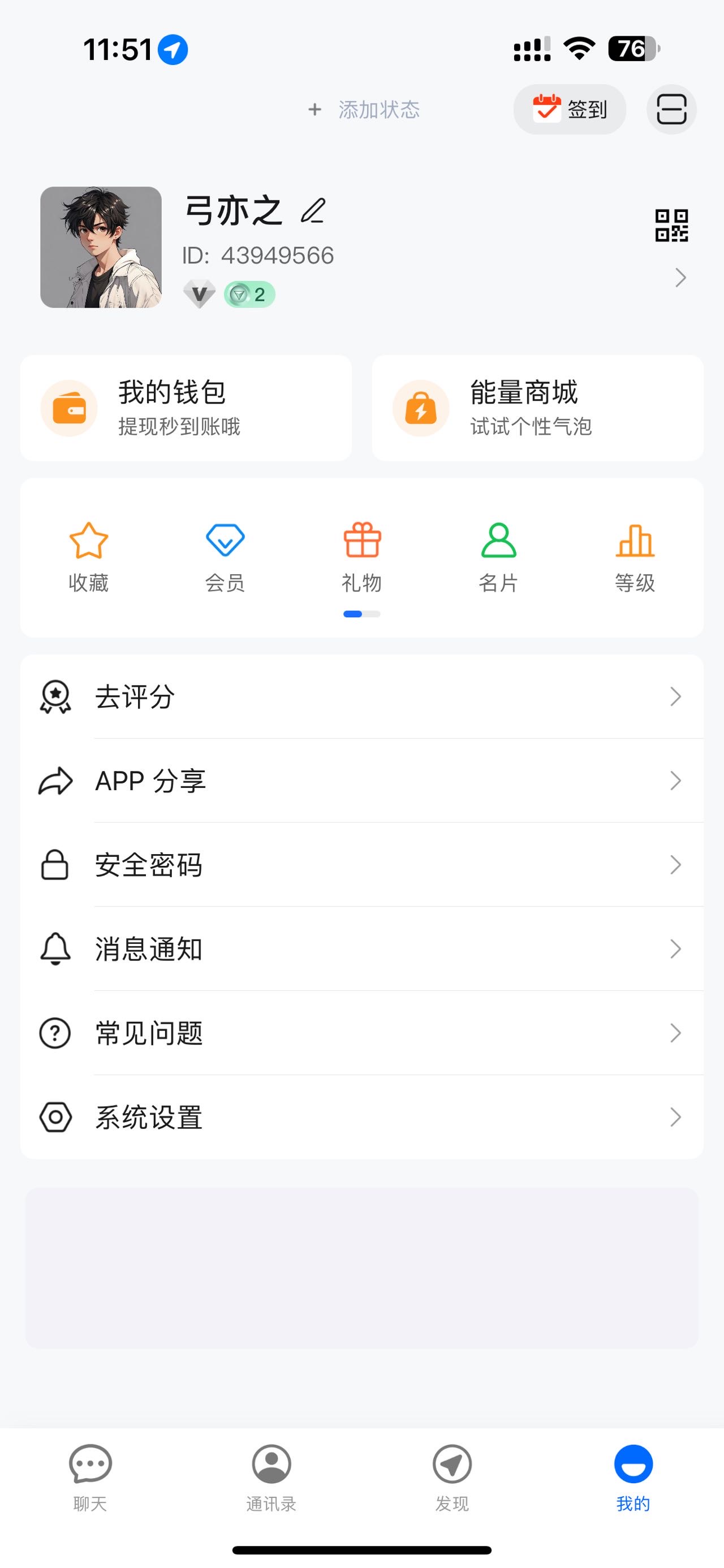Open 名片 business card
Viewport: 724px width, 1568px height.
(499, 556)
